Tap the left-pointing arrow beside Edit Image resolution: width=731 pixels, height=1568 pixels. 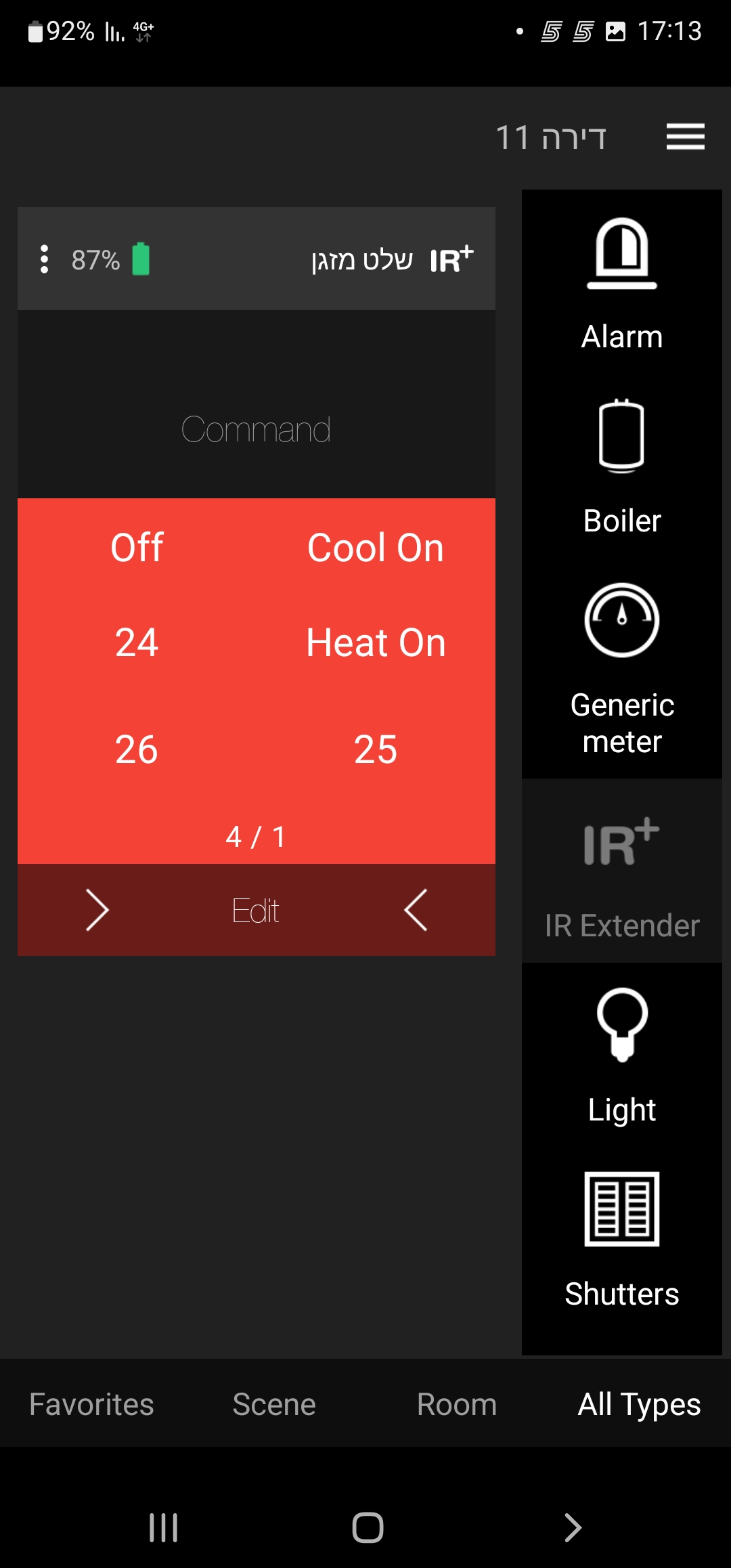(416, 911)
